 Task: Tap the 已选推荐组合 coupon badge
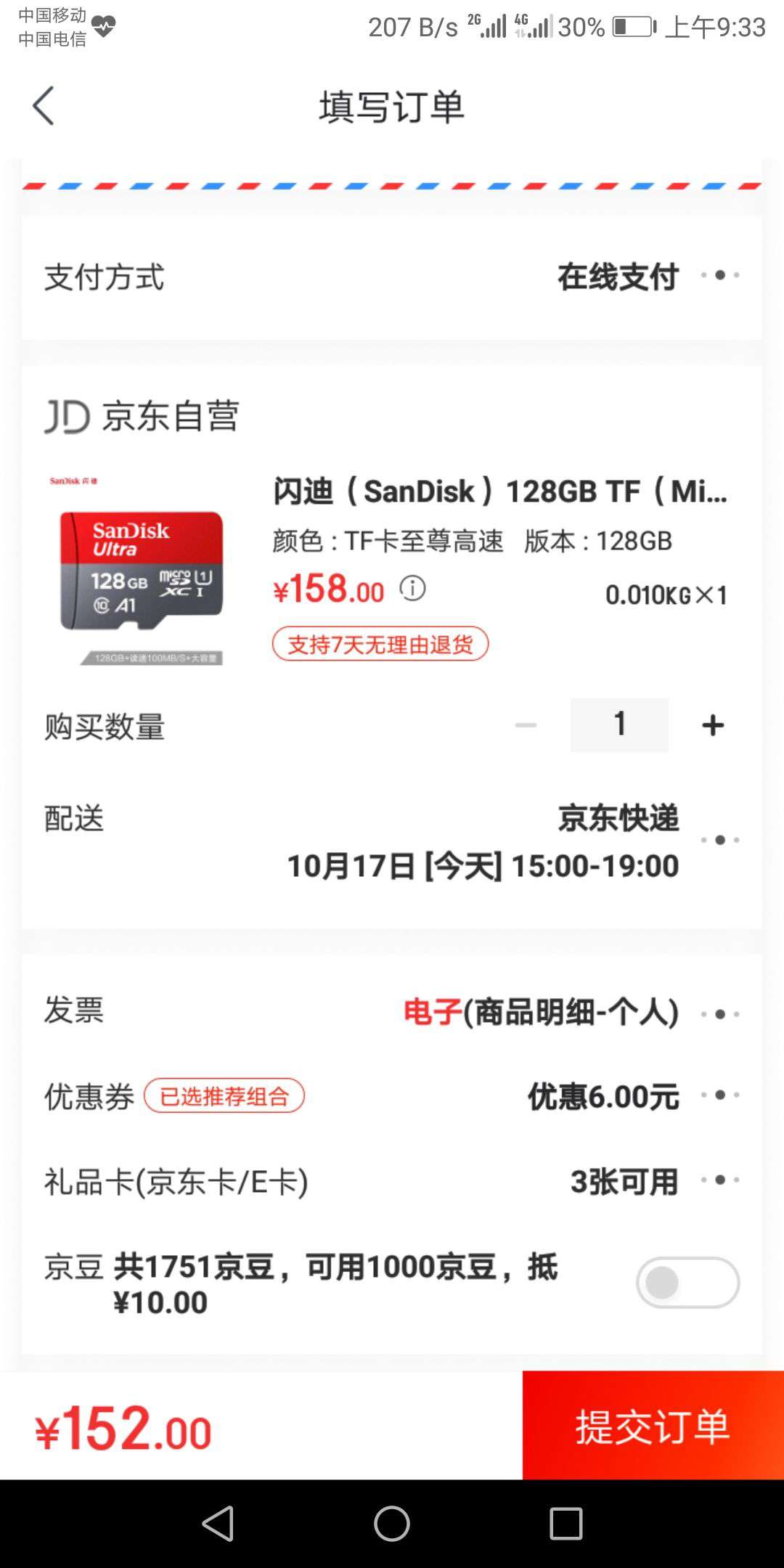[x=225, y=1096]
